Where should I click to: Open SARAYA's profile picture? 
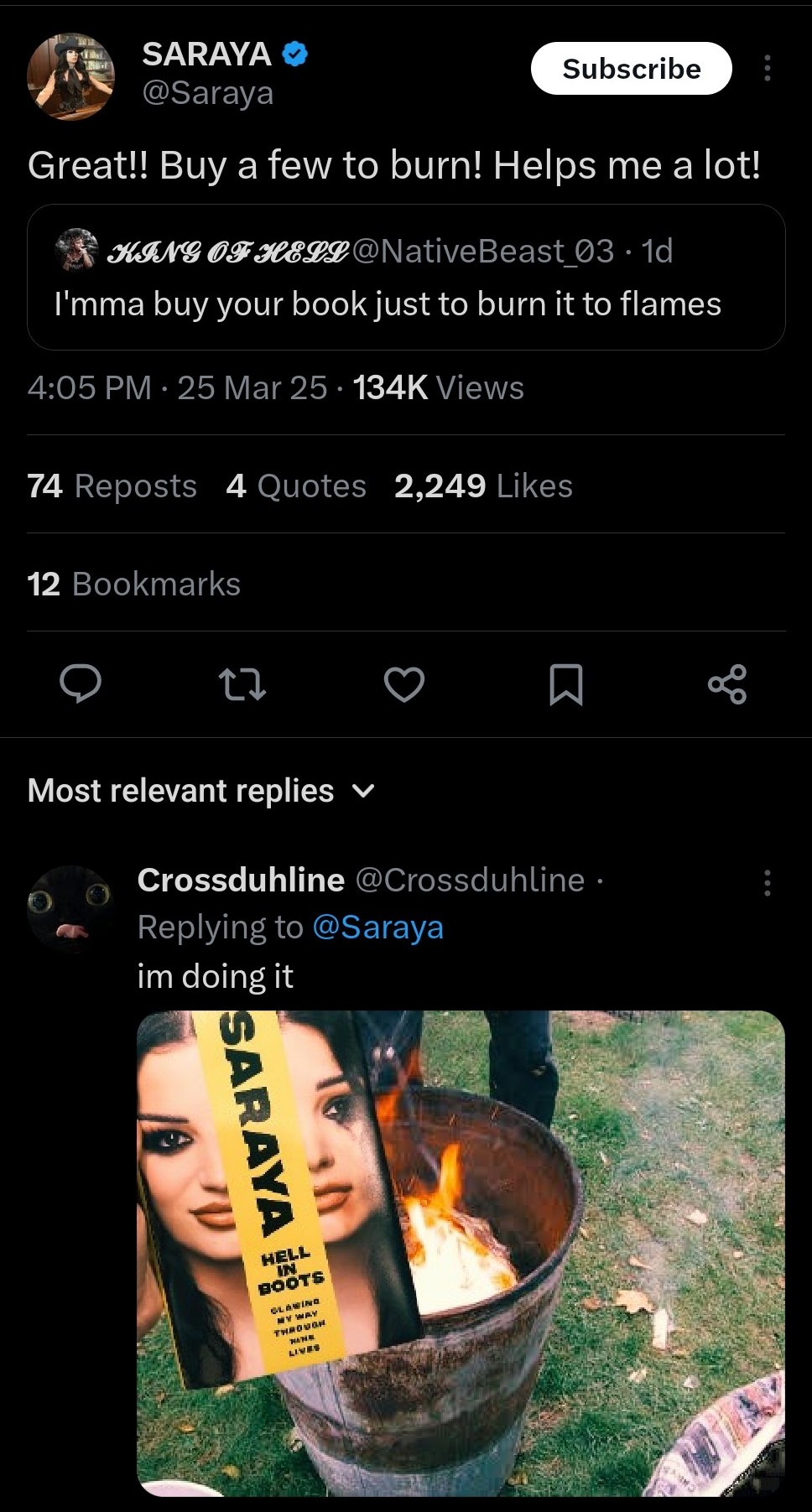70,76
